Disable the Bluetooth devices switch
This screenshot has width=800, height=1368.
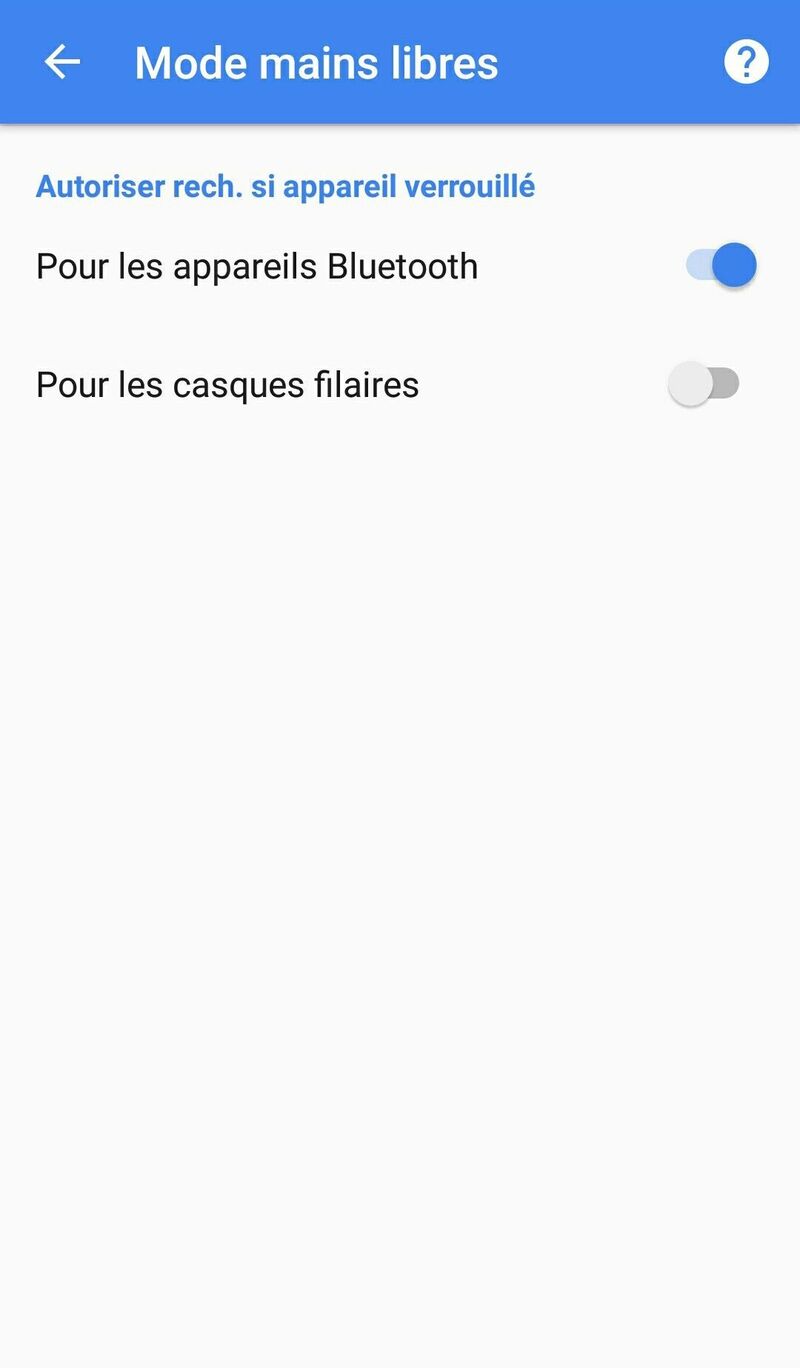pyautogui.click(x=722, y=266)
